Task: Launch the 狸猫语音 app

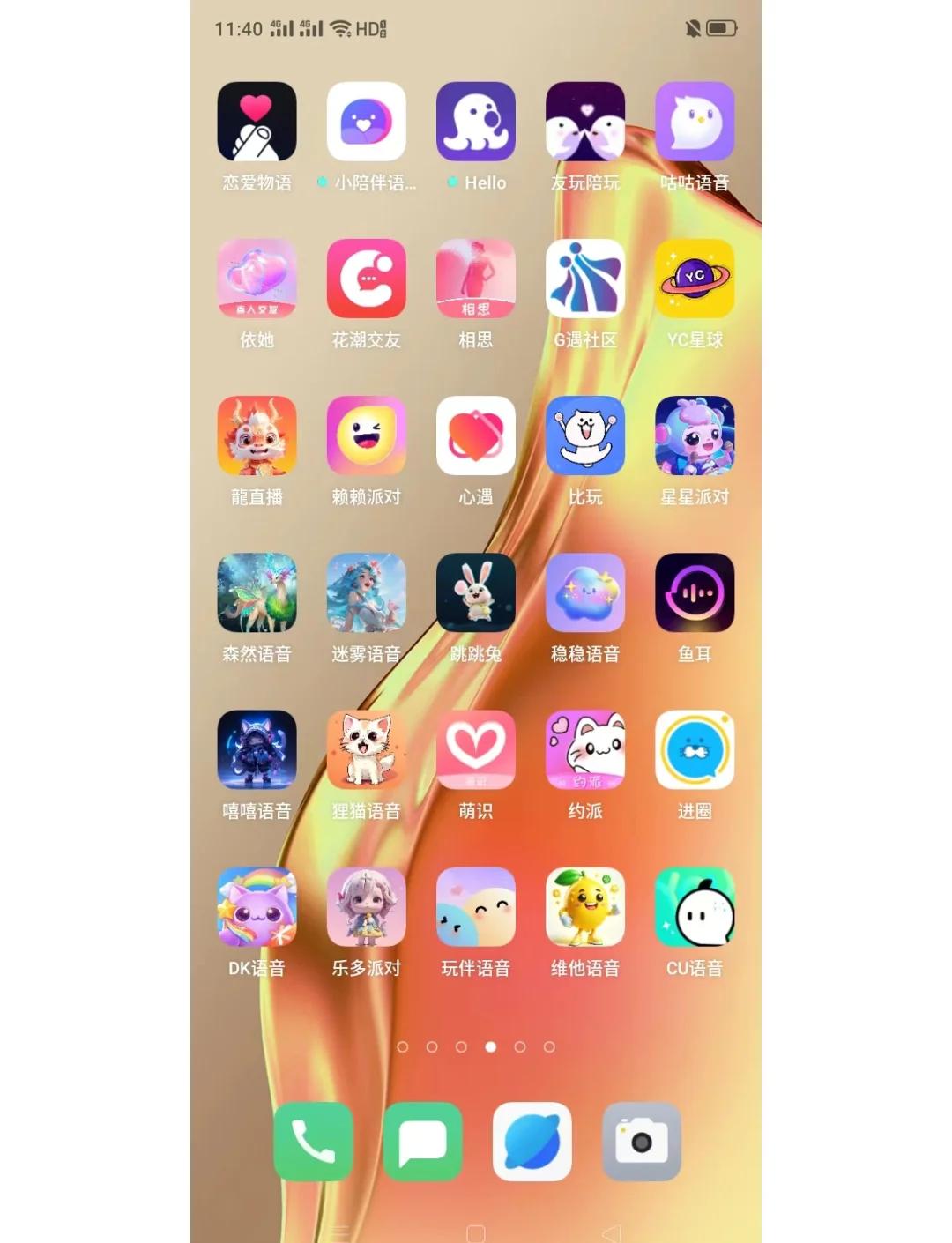Action: pyautogui.click(x=366, y=749)
